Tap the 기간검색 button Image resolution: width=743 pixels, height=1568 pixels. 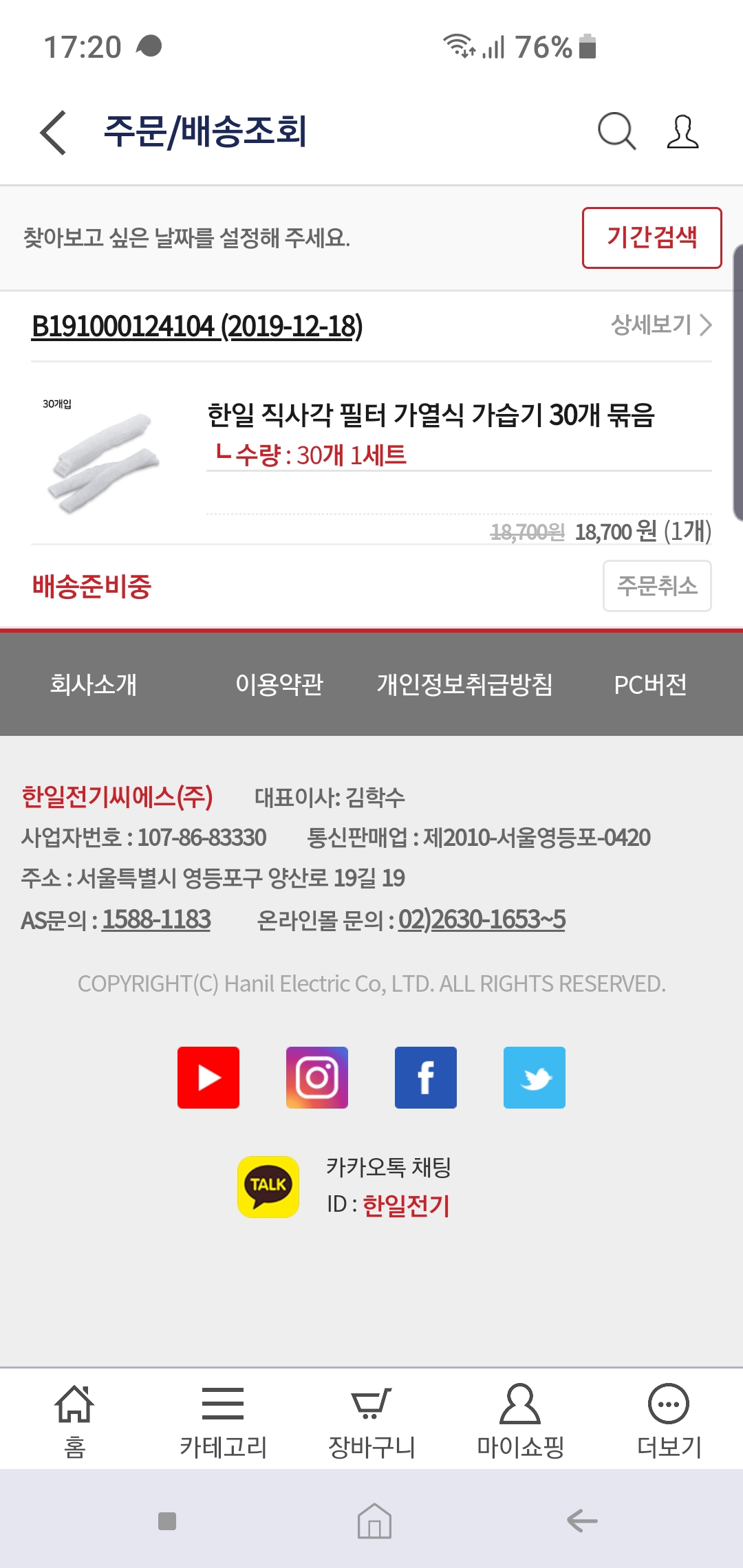pyautogui.click(x=652, y=238)
